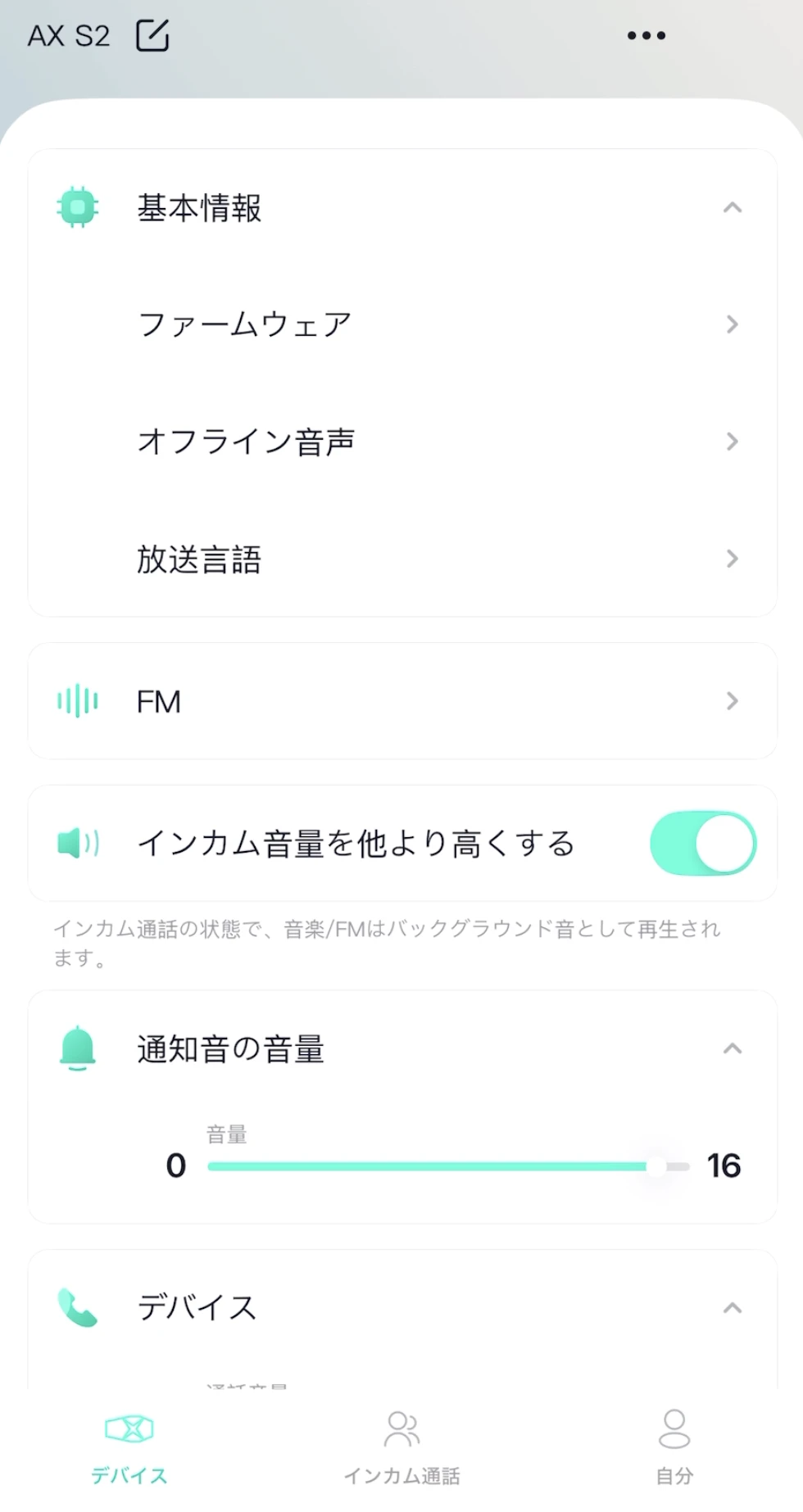
Task: Go to the 自分 tab
Action: (674, 1448)
